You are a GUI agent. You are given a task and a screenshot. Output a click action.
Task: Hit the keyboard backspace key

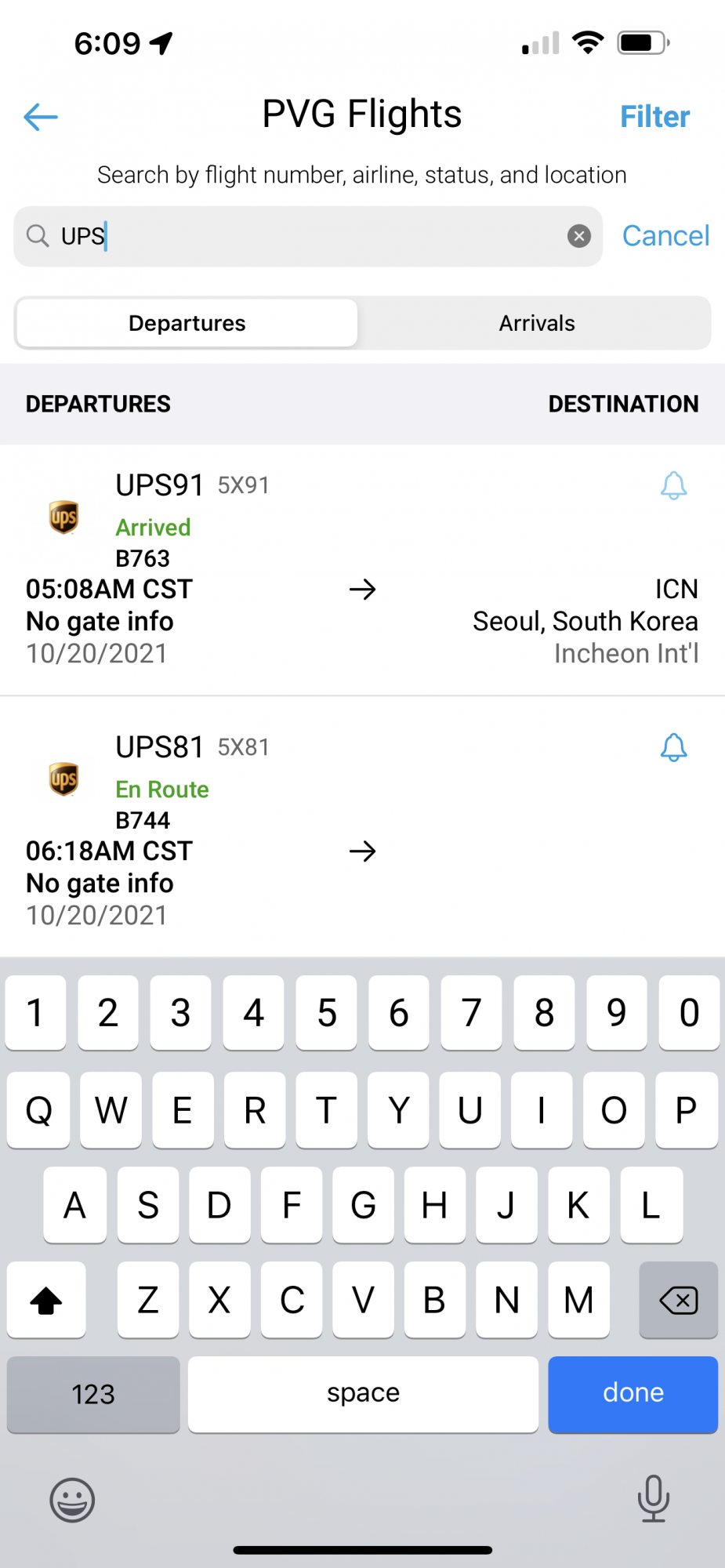tap(678, 1301)
